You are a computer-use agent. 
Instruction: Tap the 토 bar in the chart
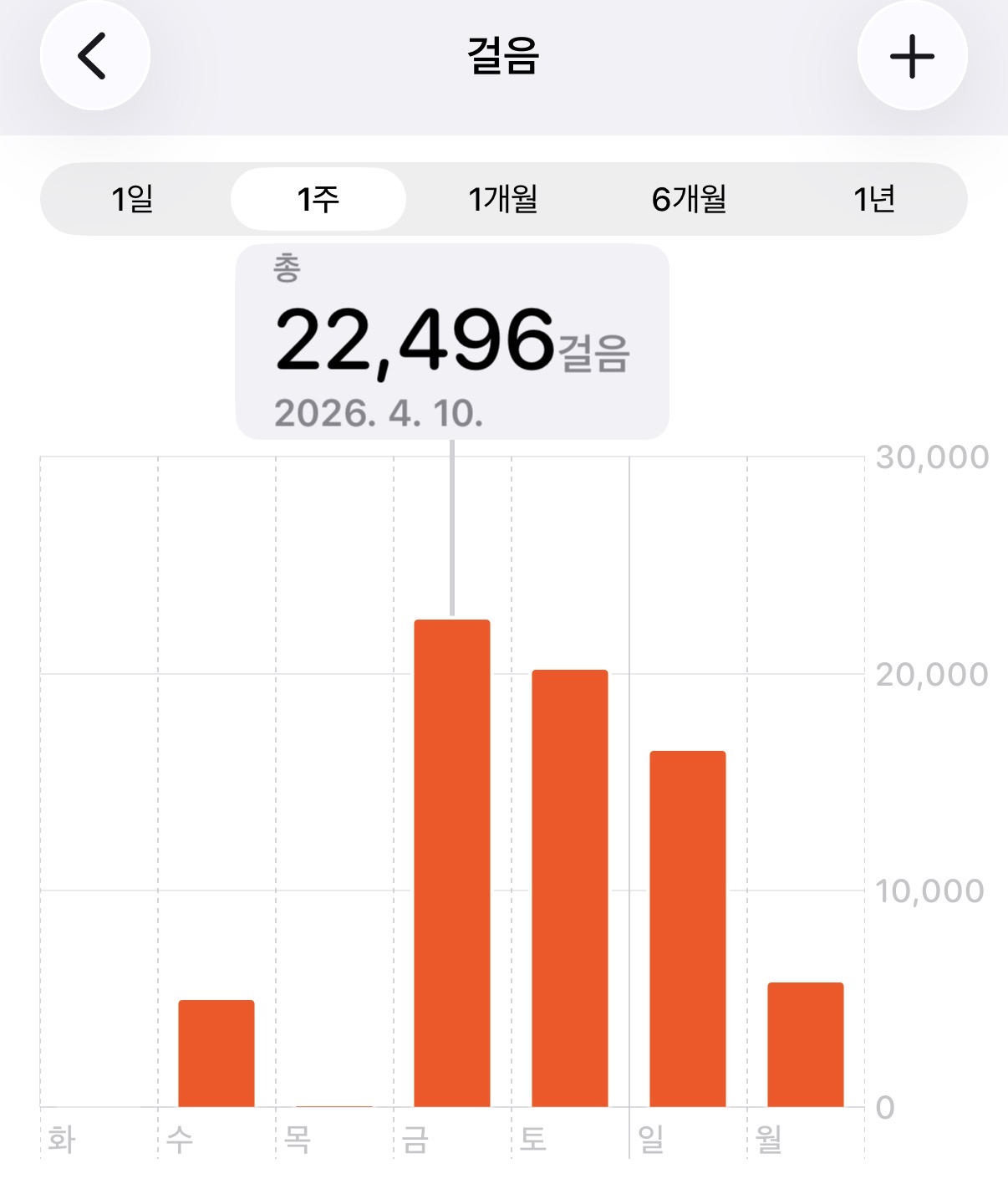(570, 888)
